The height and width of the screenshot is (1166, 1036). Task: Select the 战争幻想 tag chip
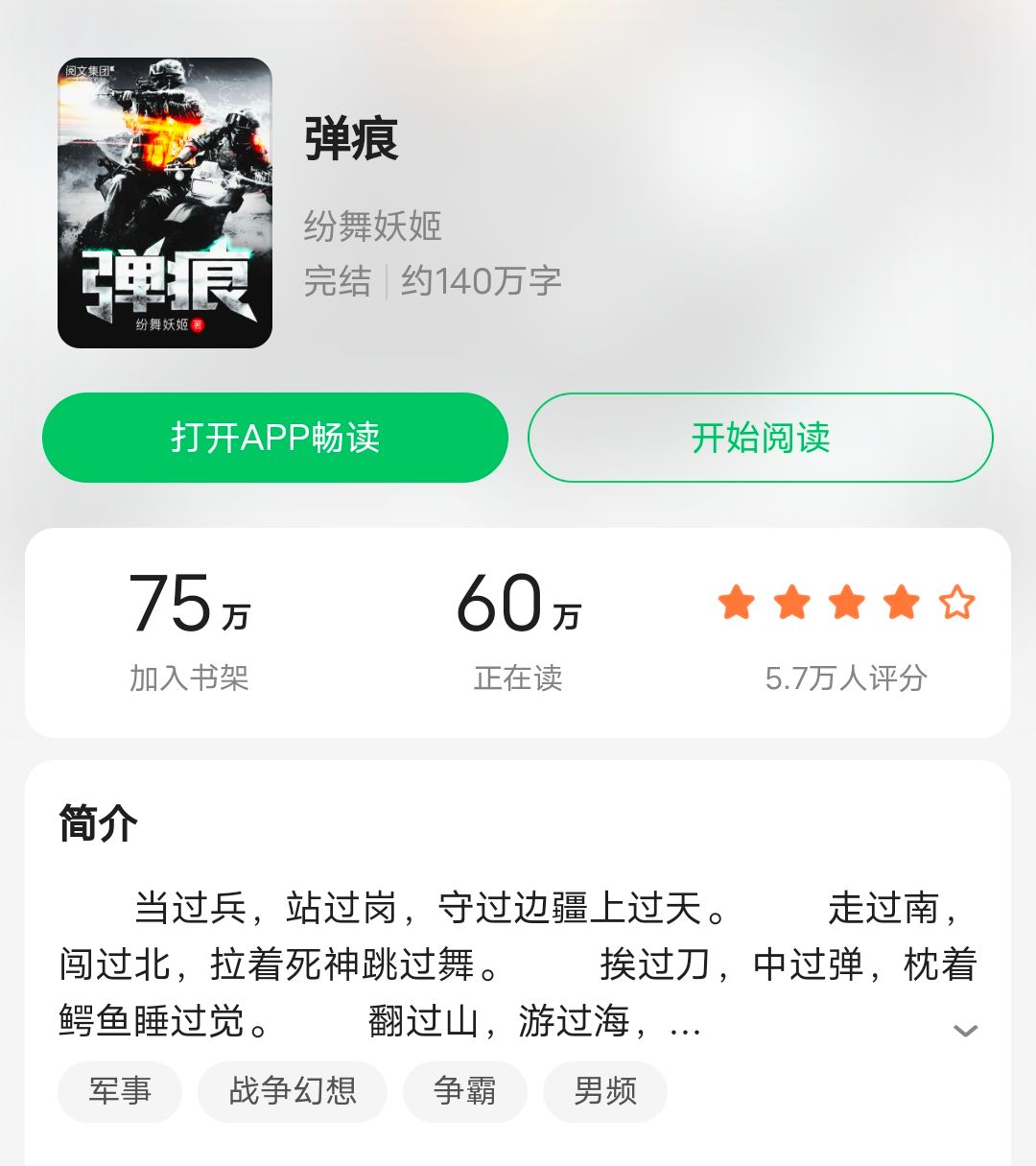point(292,1091)
